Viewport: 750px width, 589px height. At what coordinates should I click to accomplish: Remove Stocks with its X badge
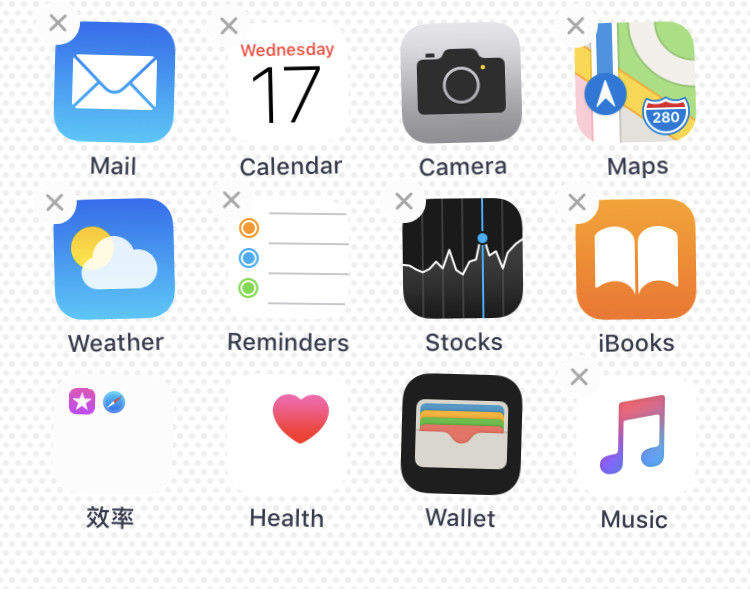[x=404, y=201]
